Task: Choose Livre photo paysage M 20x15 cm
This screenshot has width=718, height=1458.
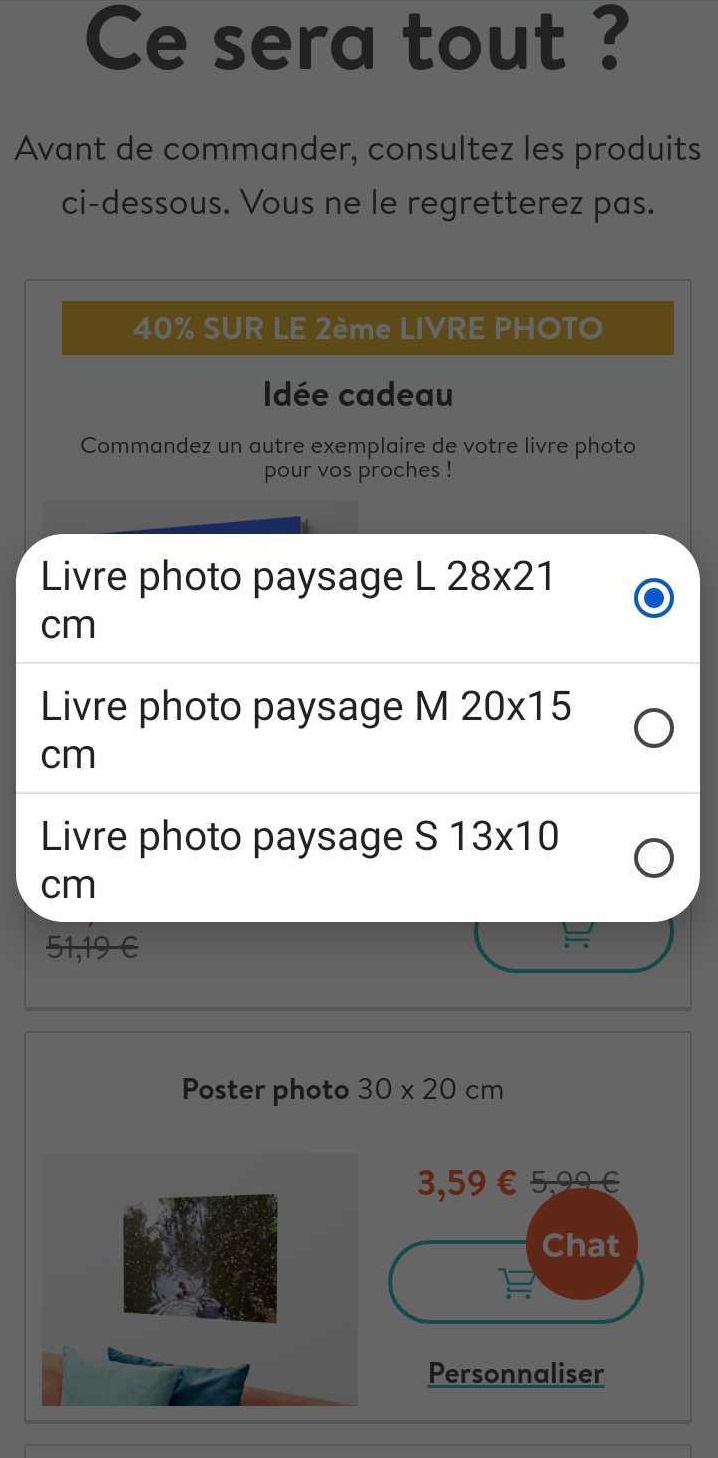Action: pyautogui.click(x=653, y=729)
